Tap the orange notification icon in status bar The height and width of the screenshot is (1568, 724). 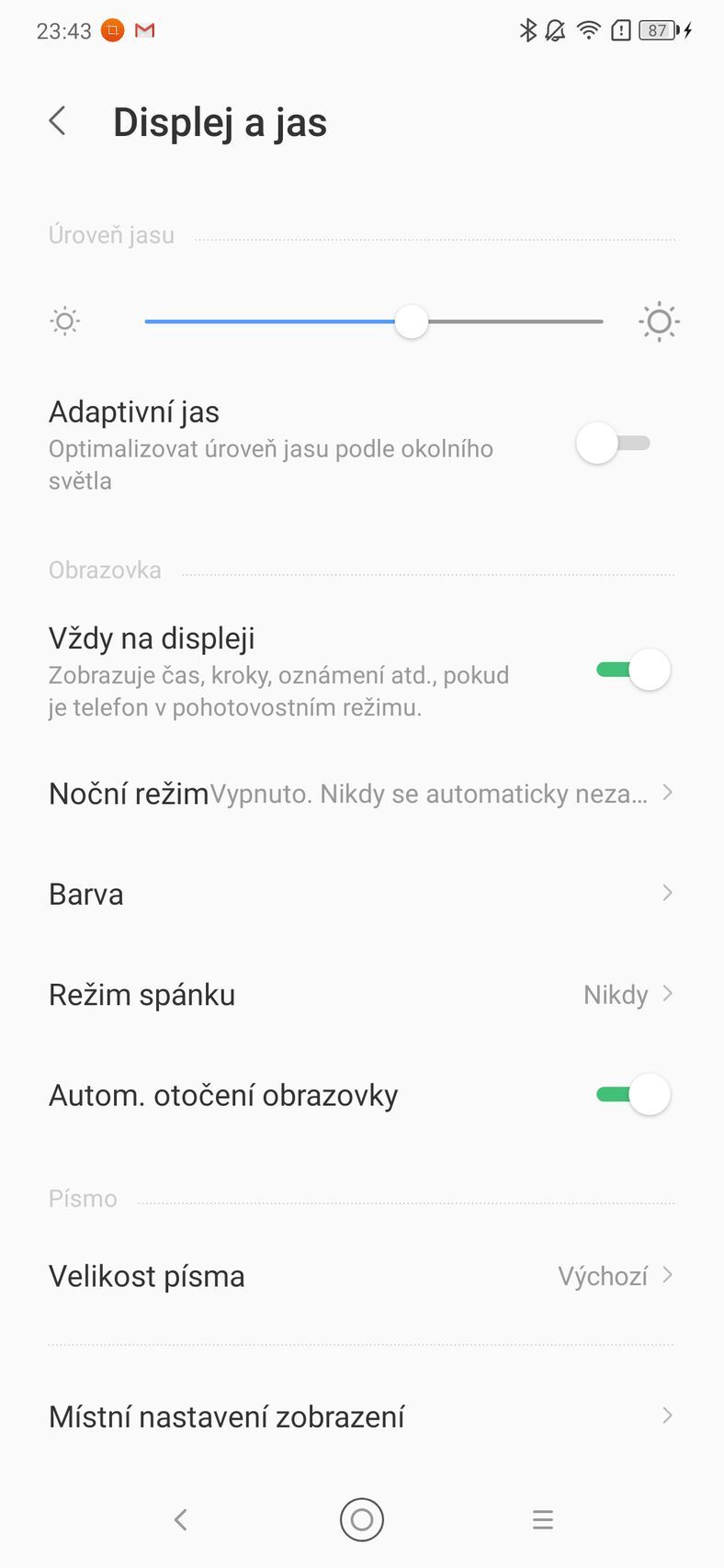pos(111,30)
